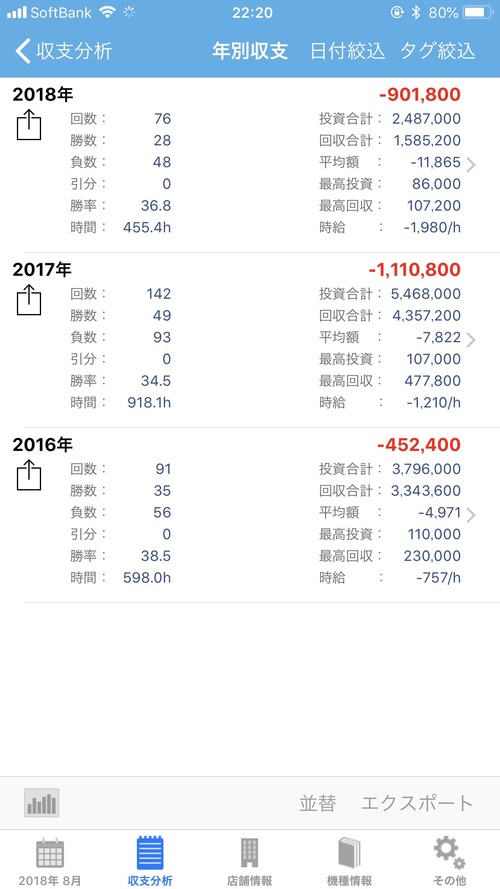Viewport: 500px width, 889px height.
Task: Share the 2017年 summary
Action: (x=29, y=300)
